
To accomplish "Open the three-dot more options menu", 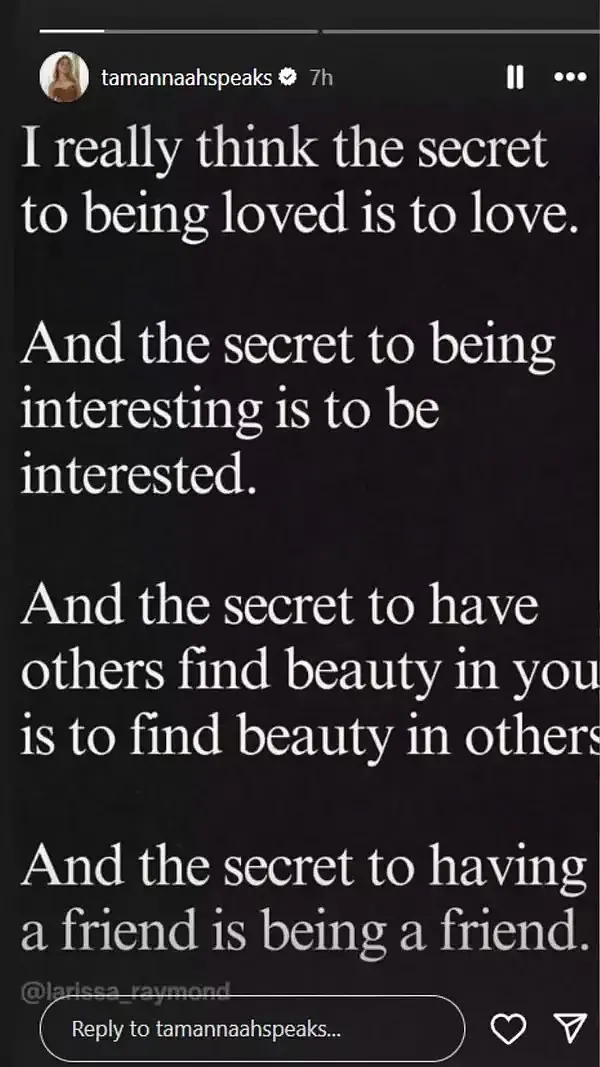I will (570, 78).
